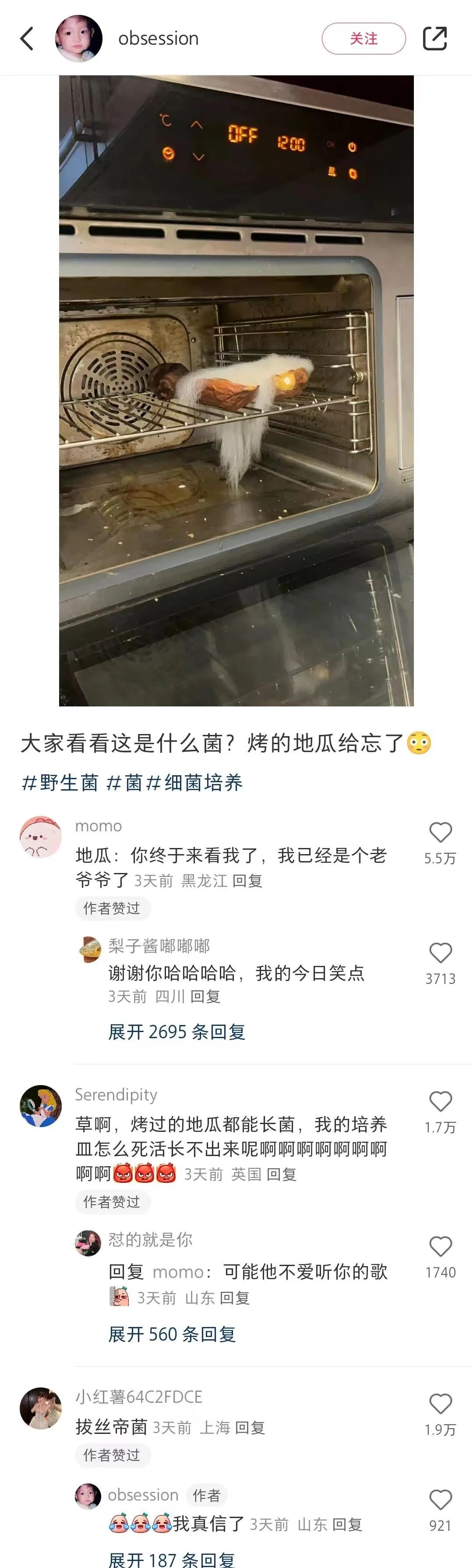473x1568 pixels.
Task: Share this post
Action: coord(435,39)
